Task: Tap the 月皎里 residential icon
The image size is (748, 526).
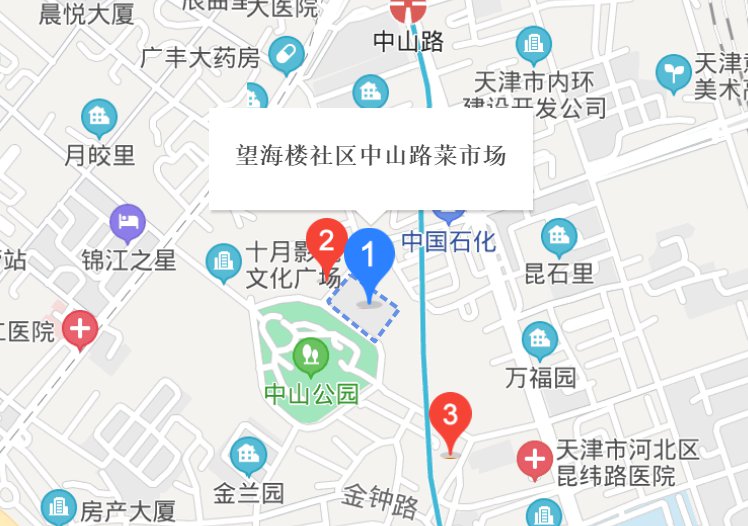Action: click(x=99, y=118)
